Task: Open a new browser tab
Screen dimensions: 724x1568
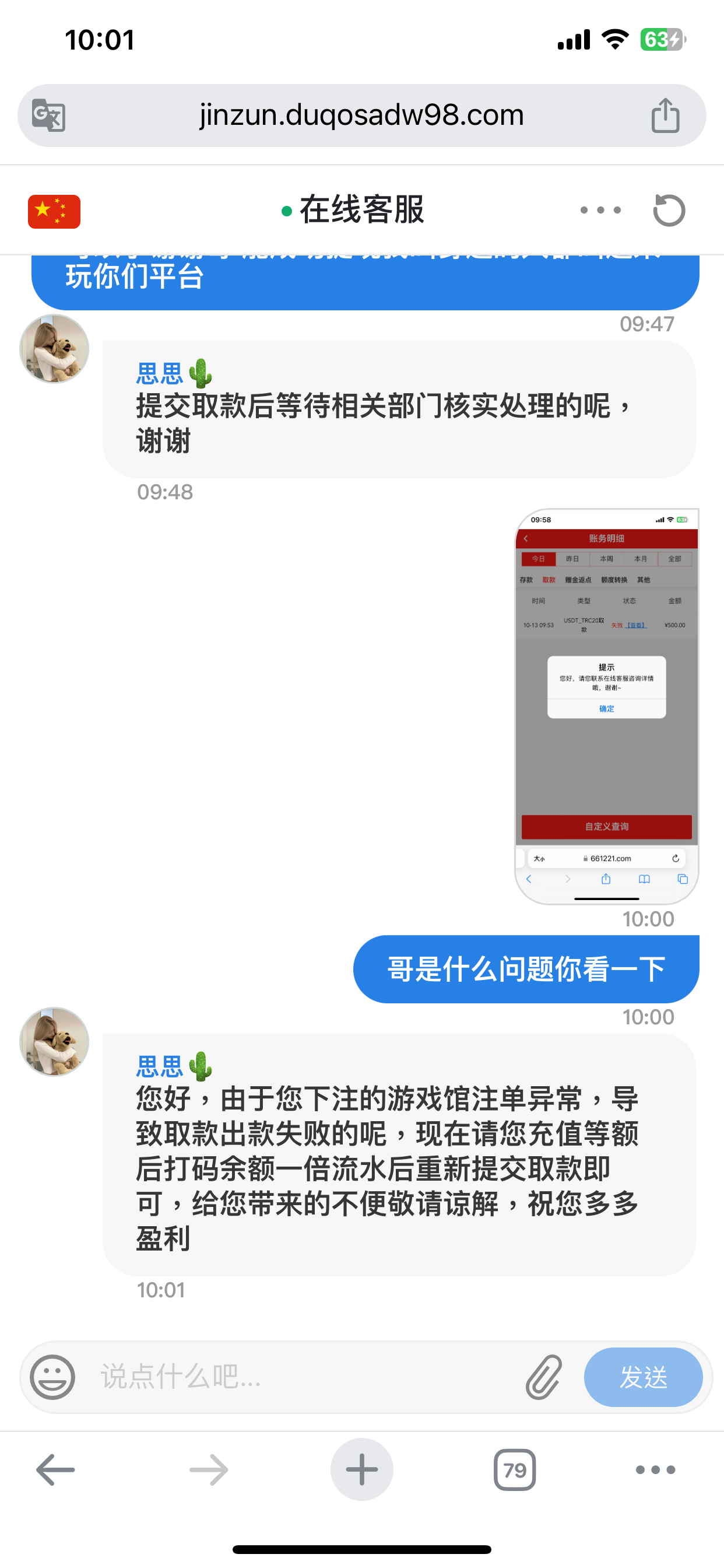Action: tap(361, 1470)
